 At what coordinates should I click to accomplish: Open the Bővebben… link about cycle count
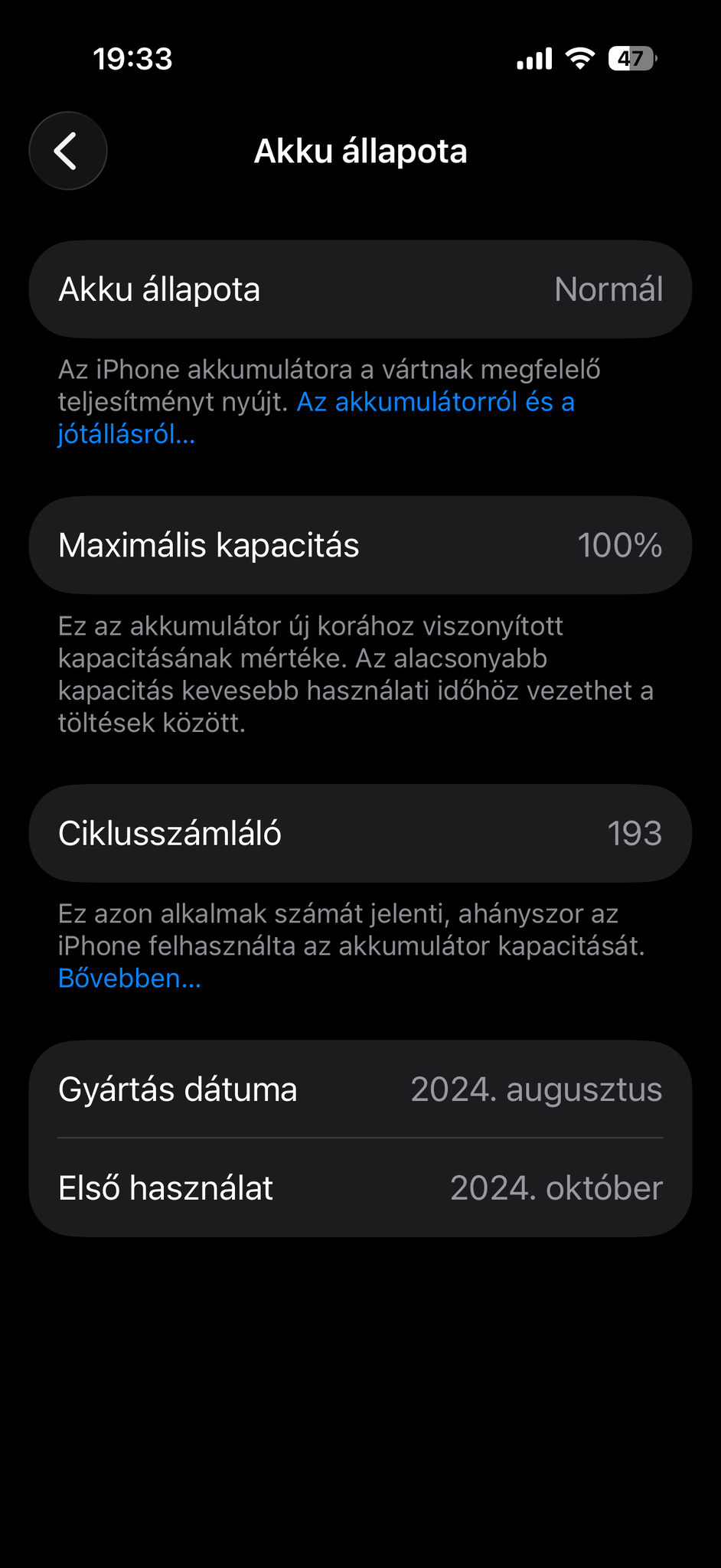click(x=129, y=978)
